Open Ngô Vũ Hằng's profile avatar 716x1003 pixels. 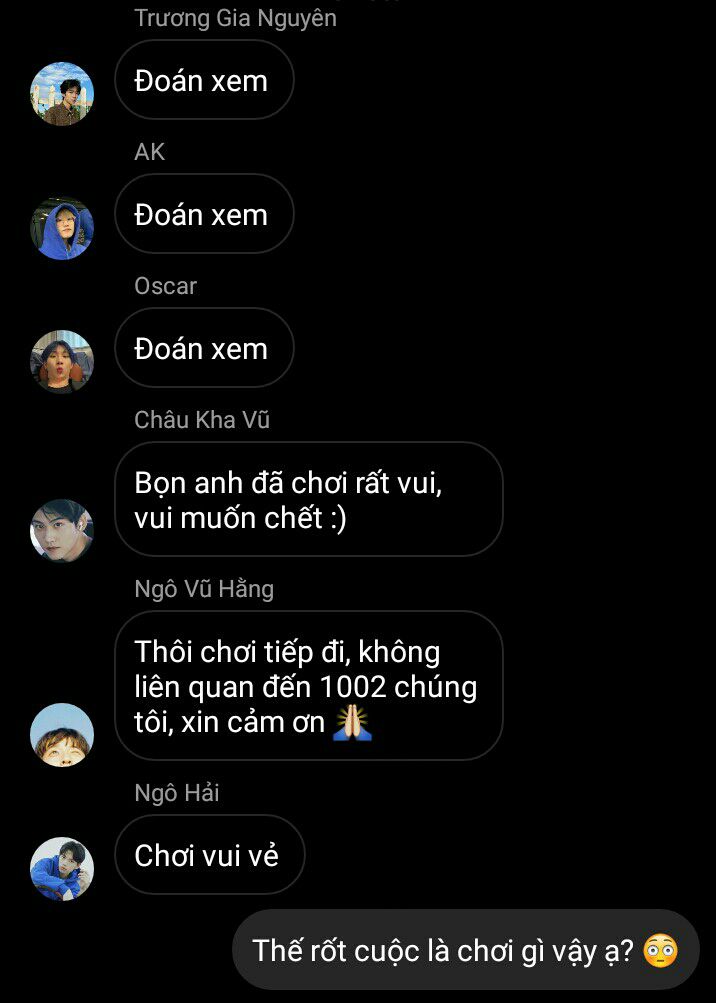62,735
